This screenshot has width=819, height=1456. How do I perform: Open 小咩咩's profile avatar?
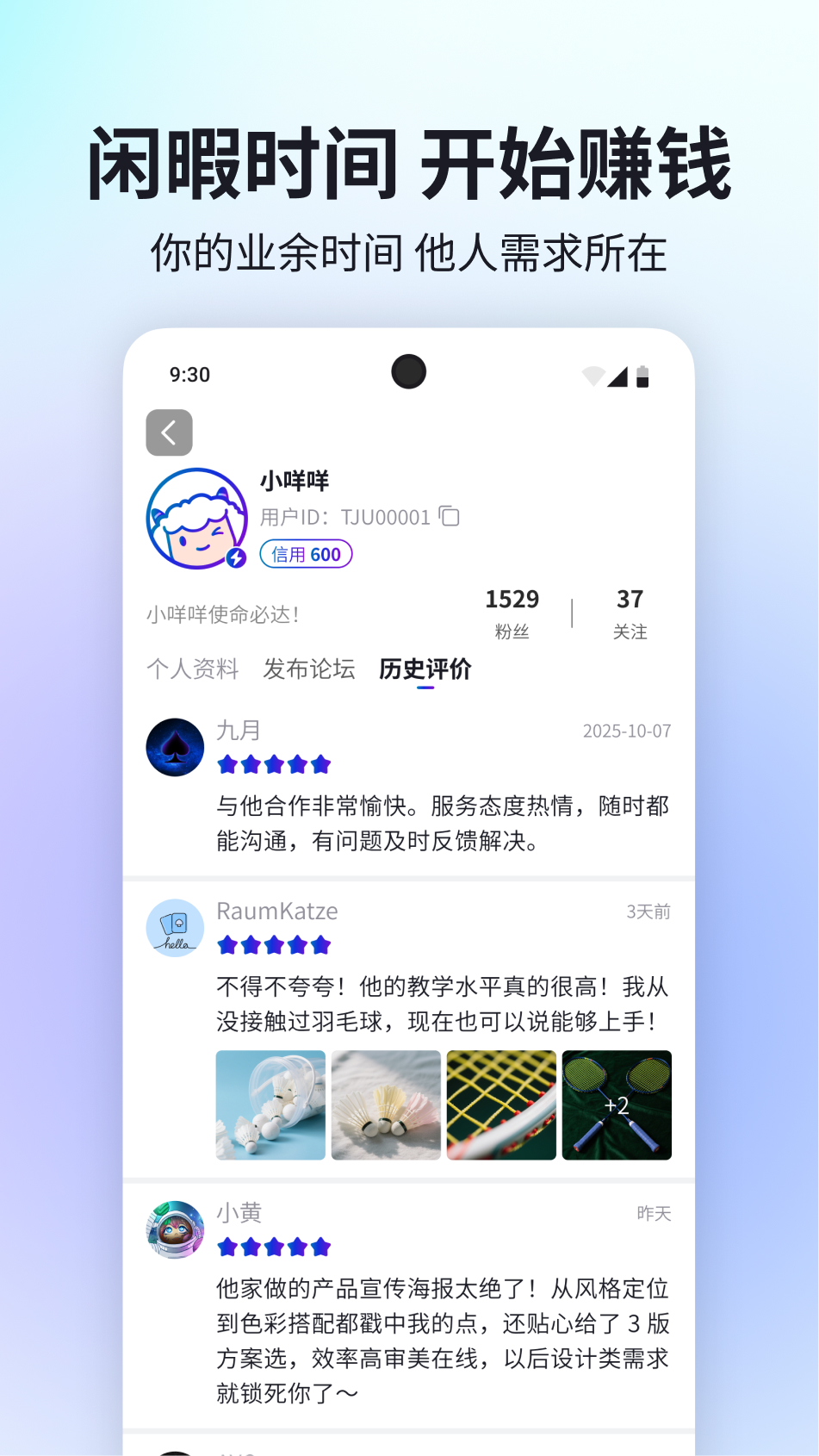[196, 517]
